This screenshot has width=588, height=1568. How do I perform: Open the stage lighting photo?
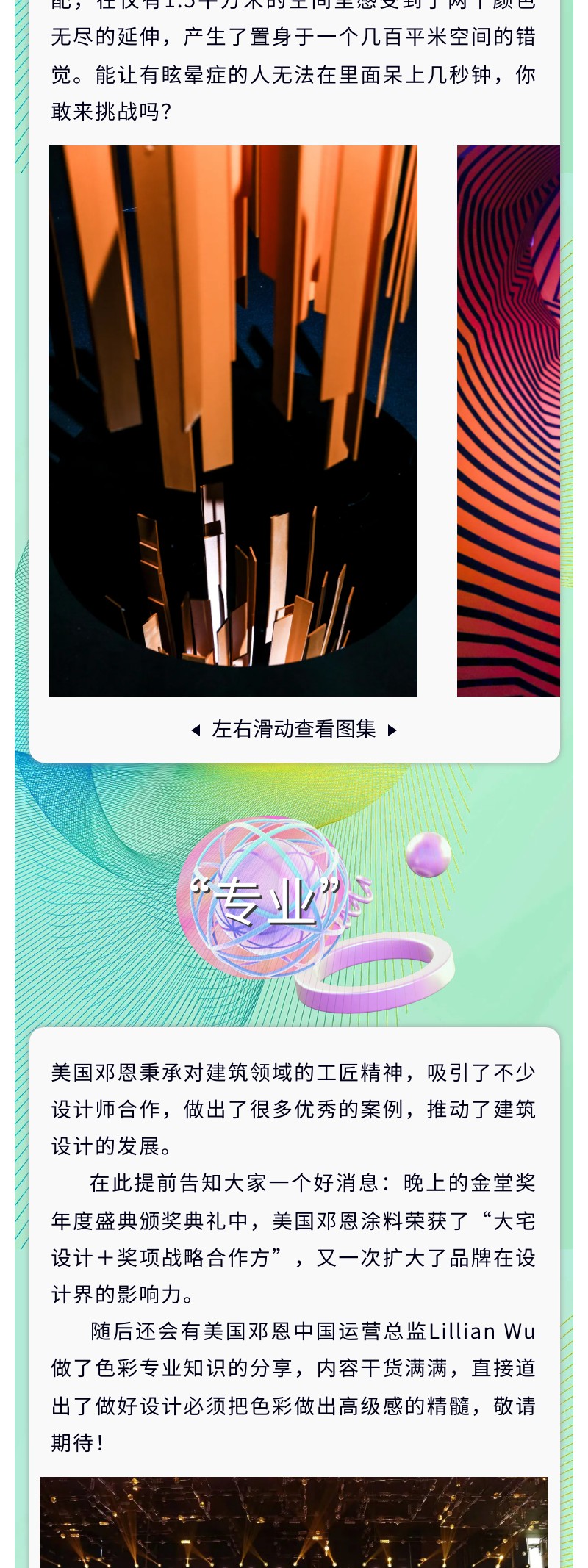click(294, 1524)
